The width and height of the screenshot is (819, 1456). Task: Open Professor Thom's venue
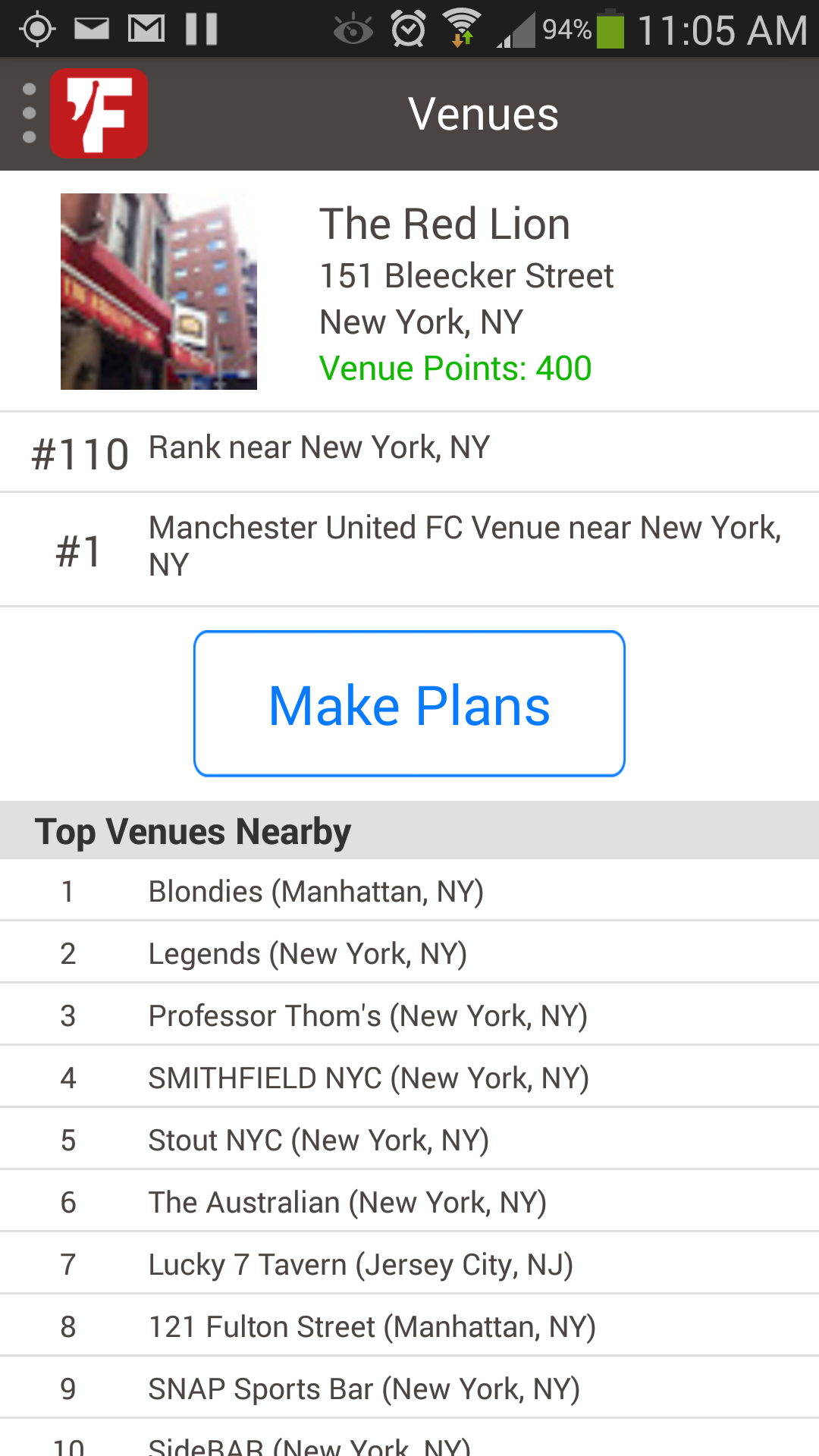tap(409, 1015)
